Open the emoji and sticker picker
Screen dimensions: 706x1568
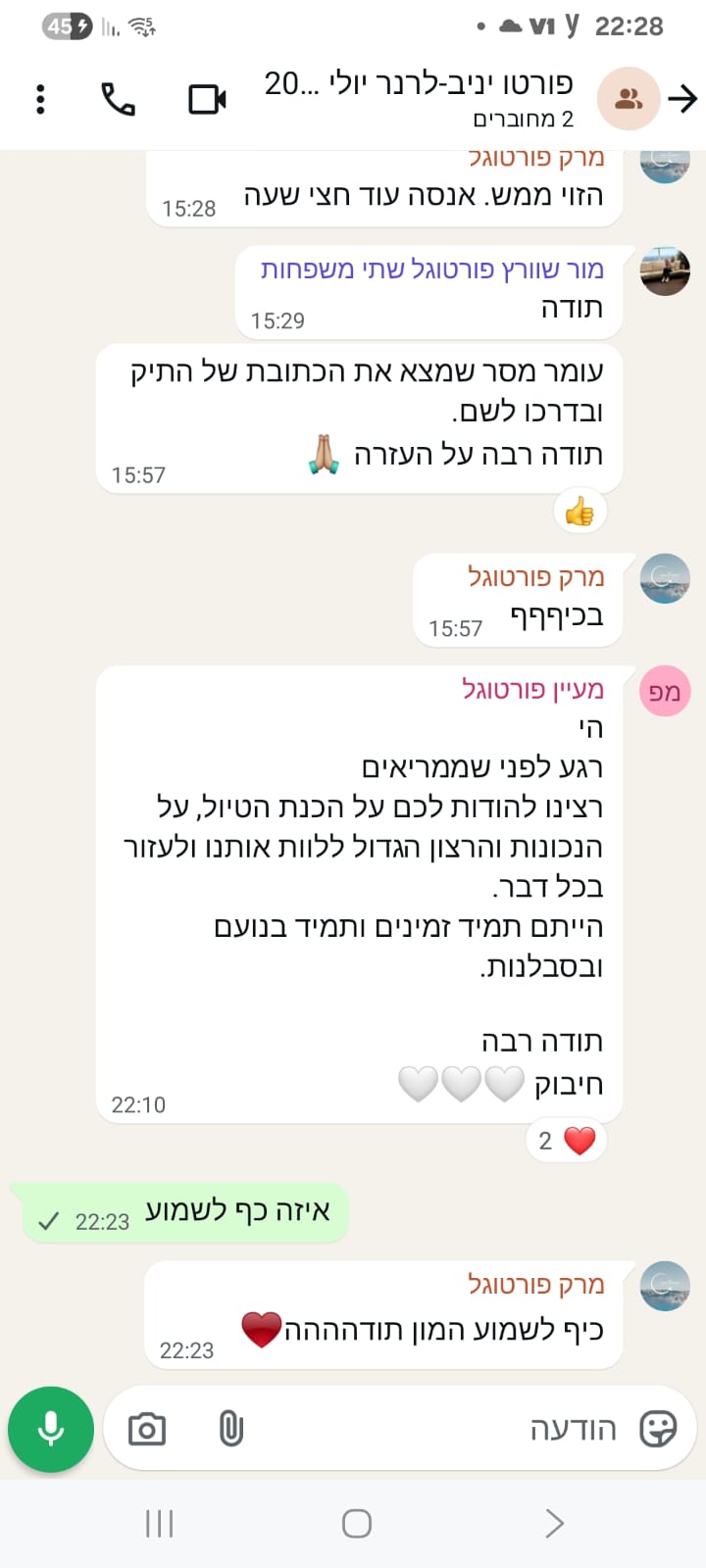click(657, 1429)
